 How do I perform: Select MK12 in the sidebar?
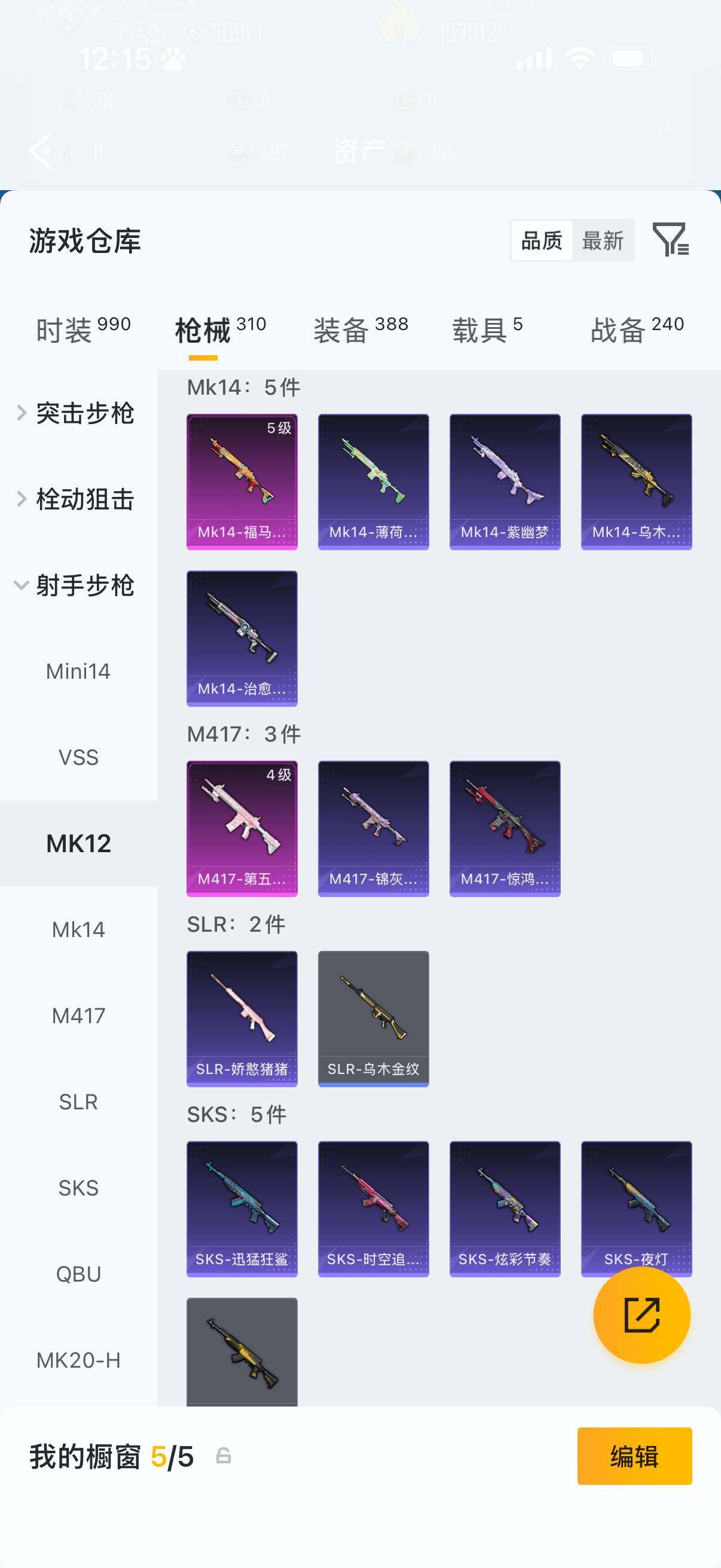coord(78,844)
